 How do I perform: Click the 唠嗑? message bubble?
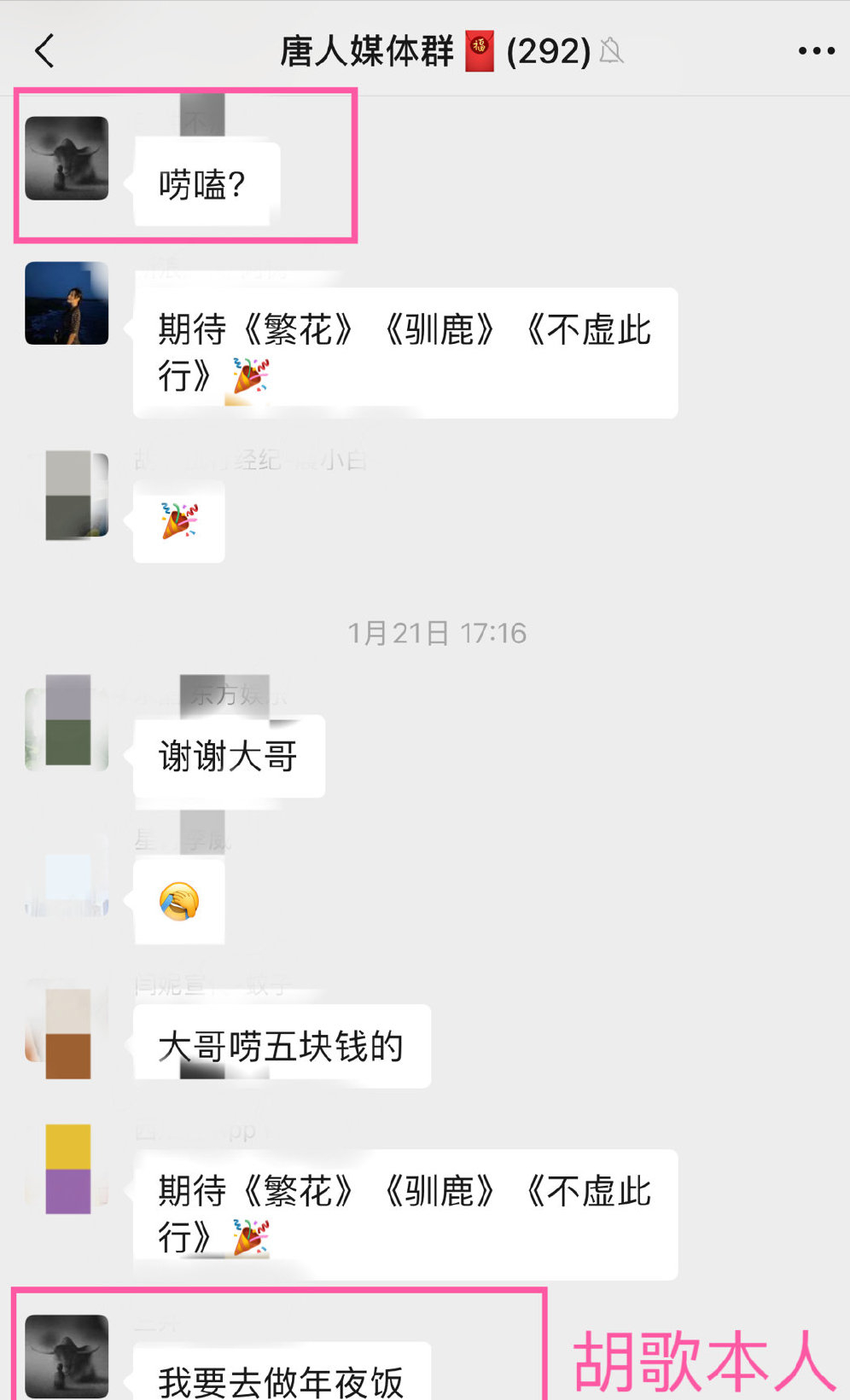pos(205,183)
